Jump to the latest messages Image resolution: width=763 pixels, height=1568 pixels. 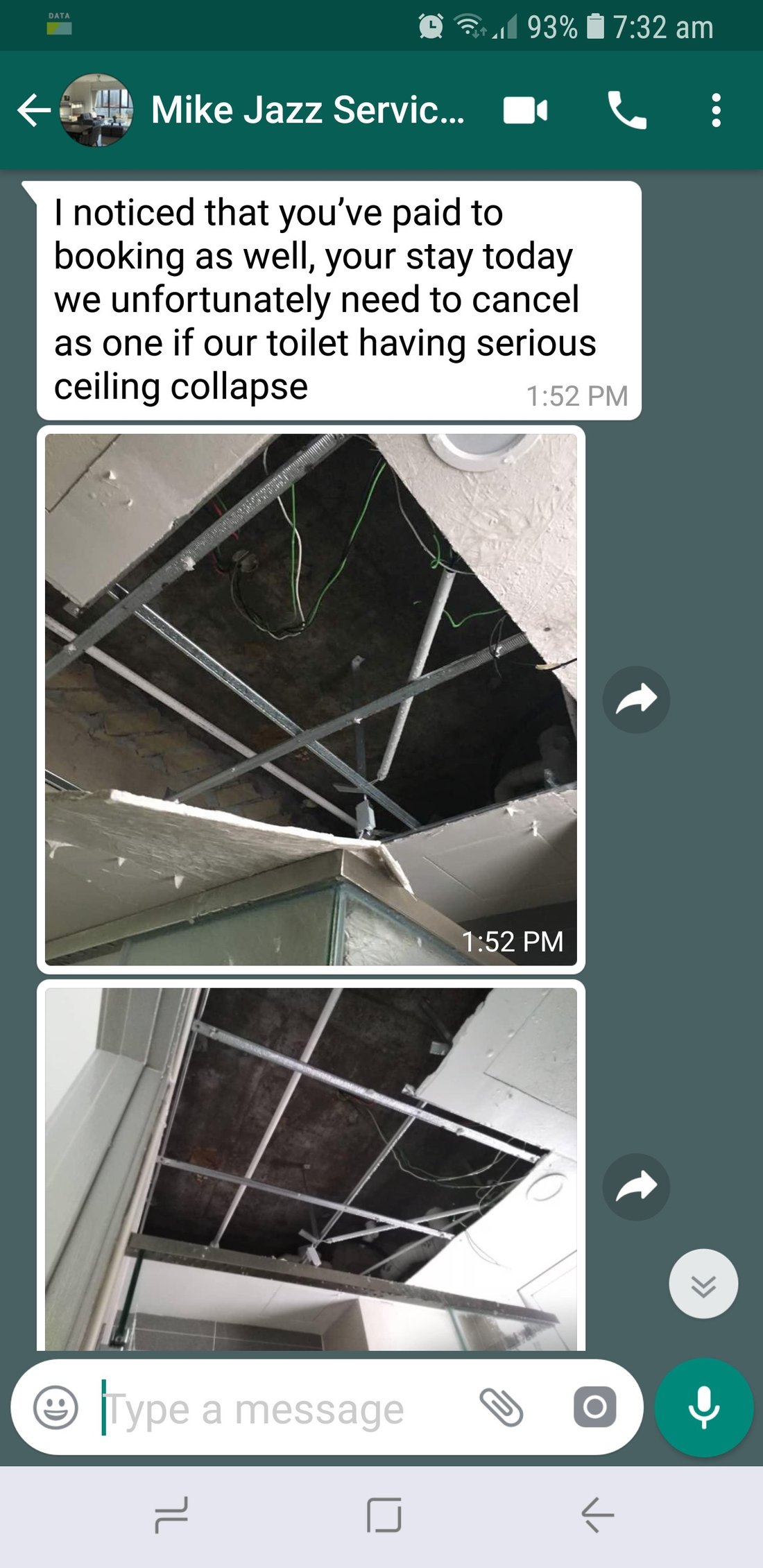[x=703, y=1284]
